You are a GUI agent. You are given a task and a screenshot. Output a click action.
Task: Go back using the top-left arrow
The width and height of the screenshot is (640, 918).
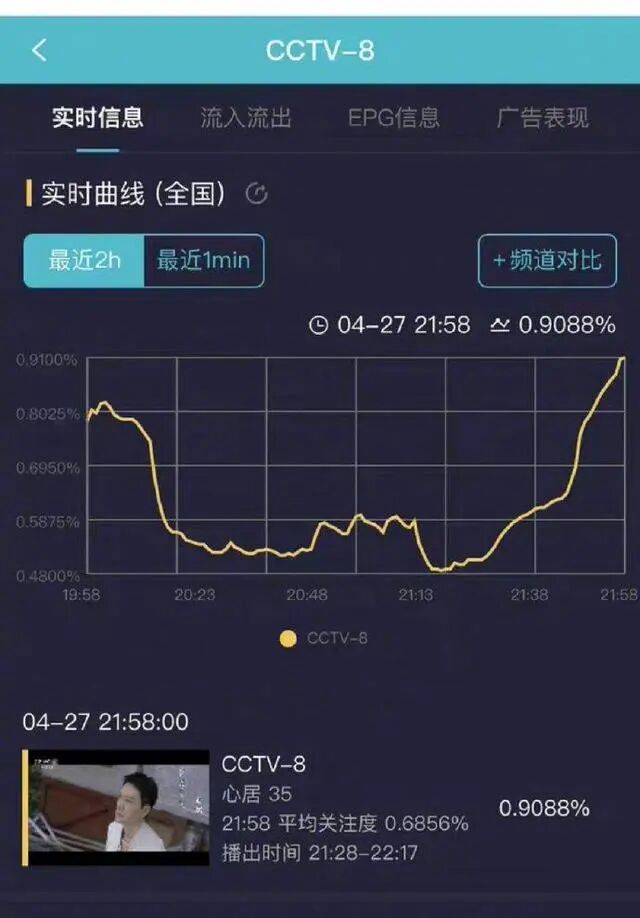click(x=39, y=50)
